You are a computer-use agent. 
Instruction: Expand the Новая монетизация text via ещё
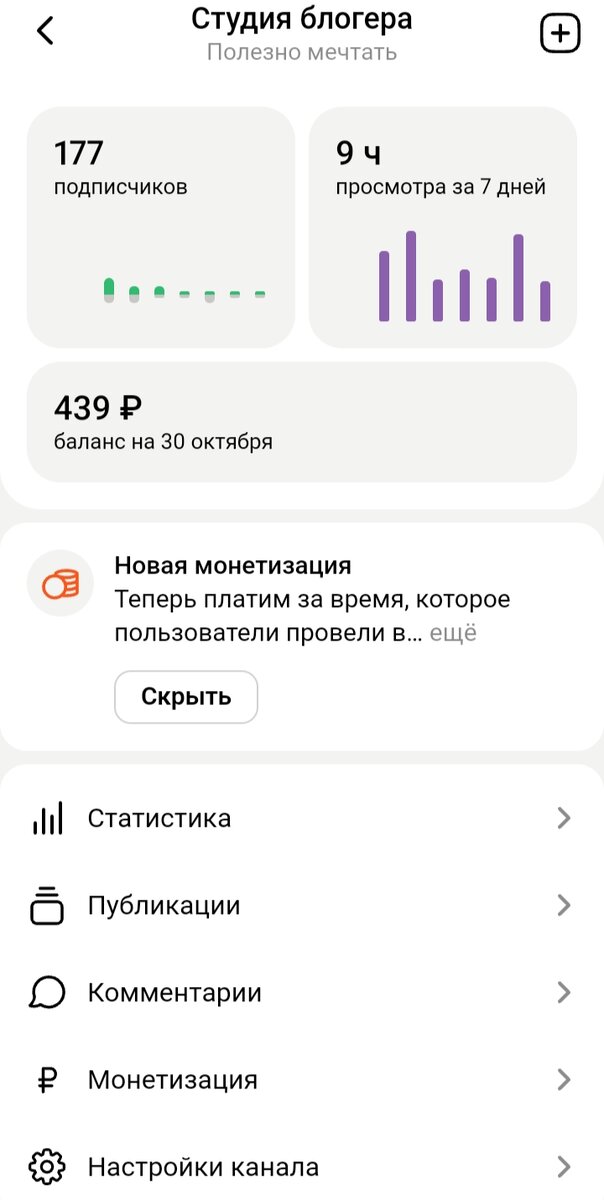453,633
